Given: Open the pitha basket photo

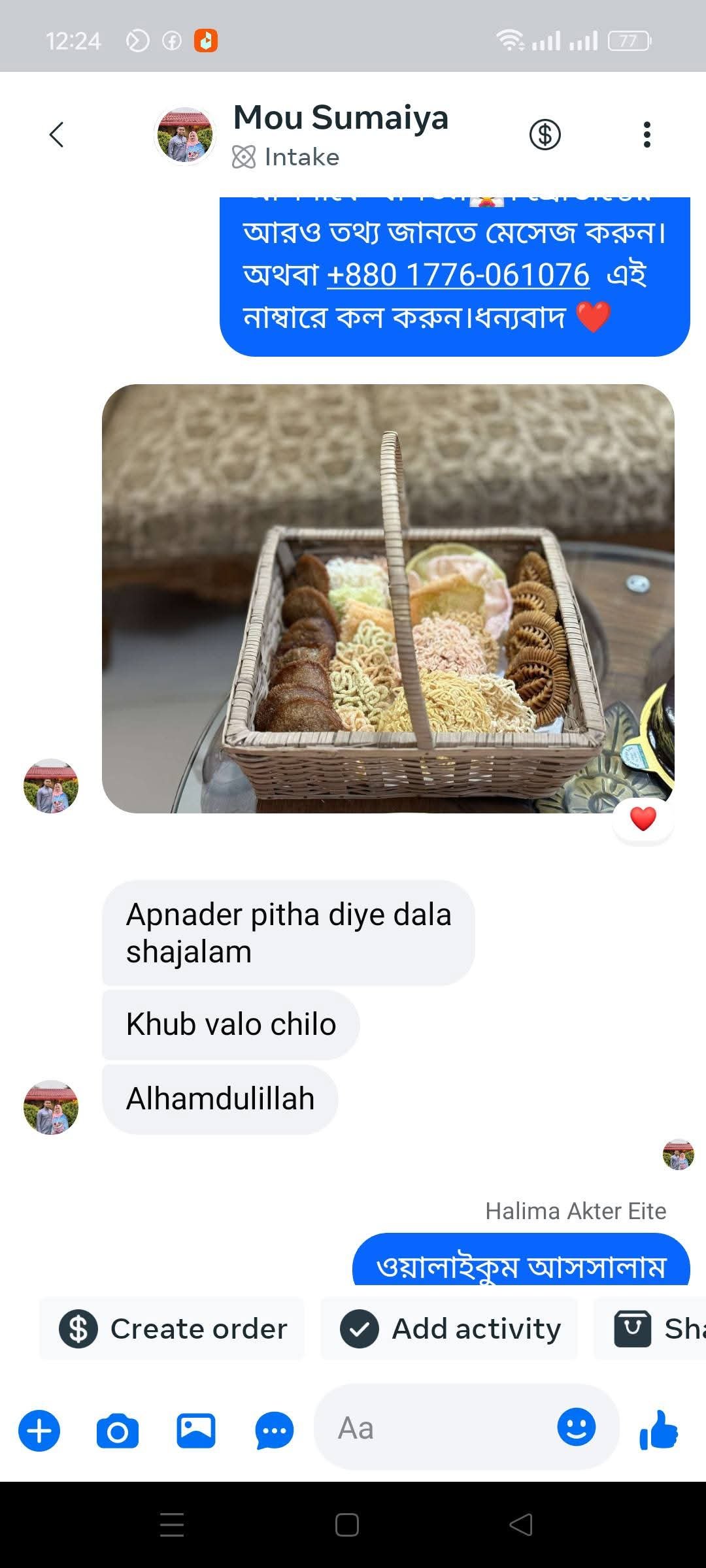Looking at the screenshot, I should (388, 598).
